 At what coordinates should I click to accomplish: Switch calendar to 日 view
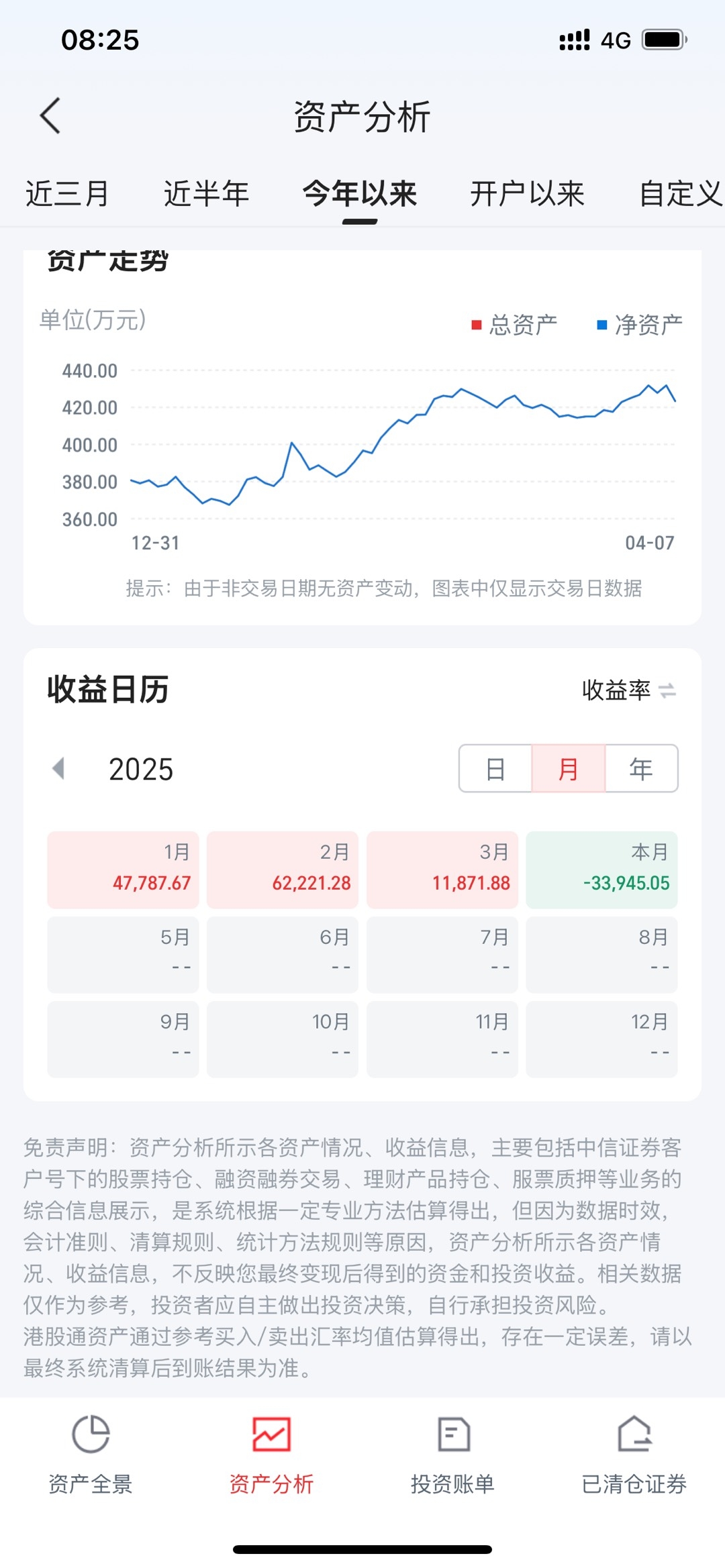pos(495,768)
